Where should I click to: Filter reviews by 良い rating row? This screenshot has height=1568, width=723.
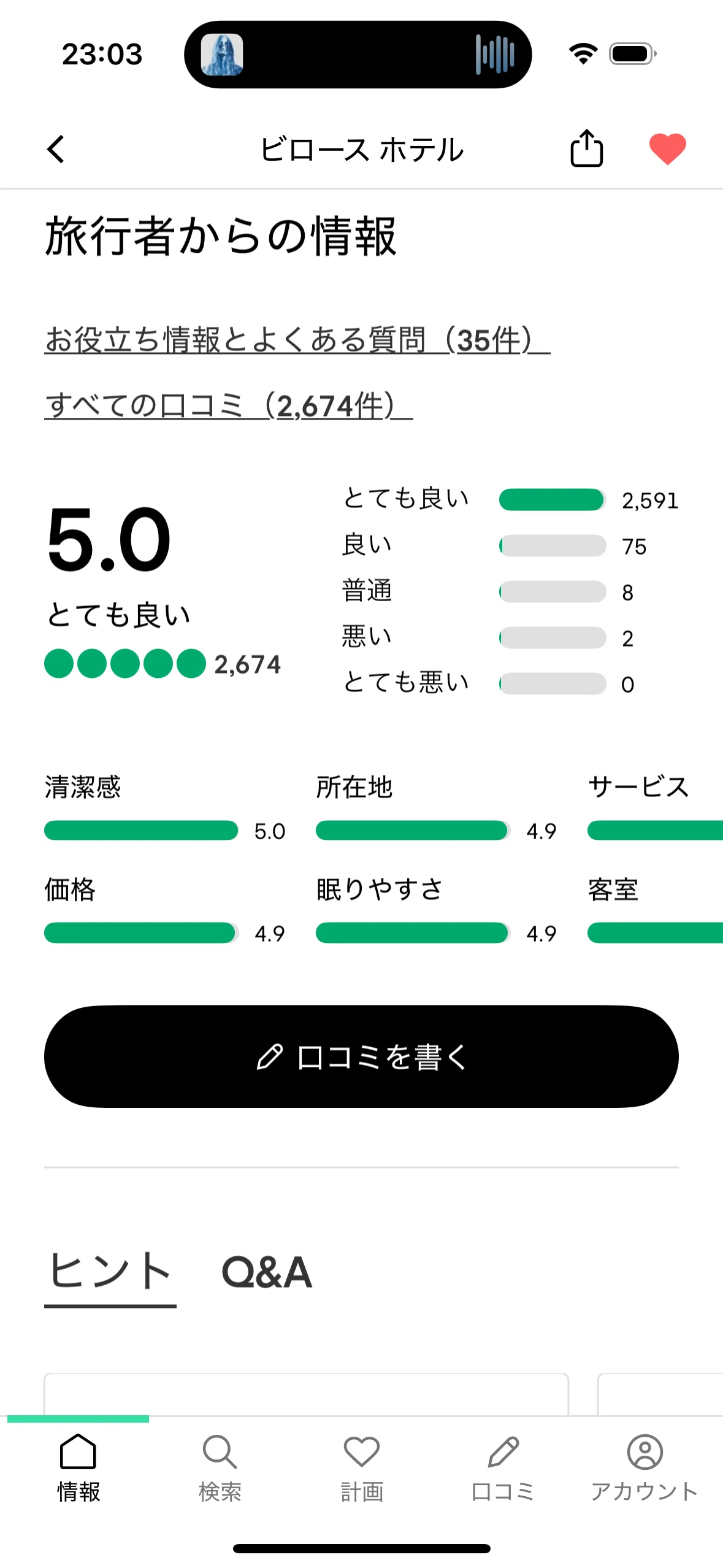tap(510, 545)
